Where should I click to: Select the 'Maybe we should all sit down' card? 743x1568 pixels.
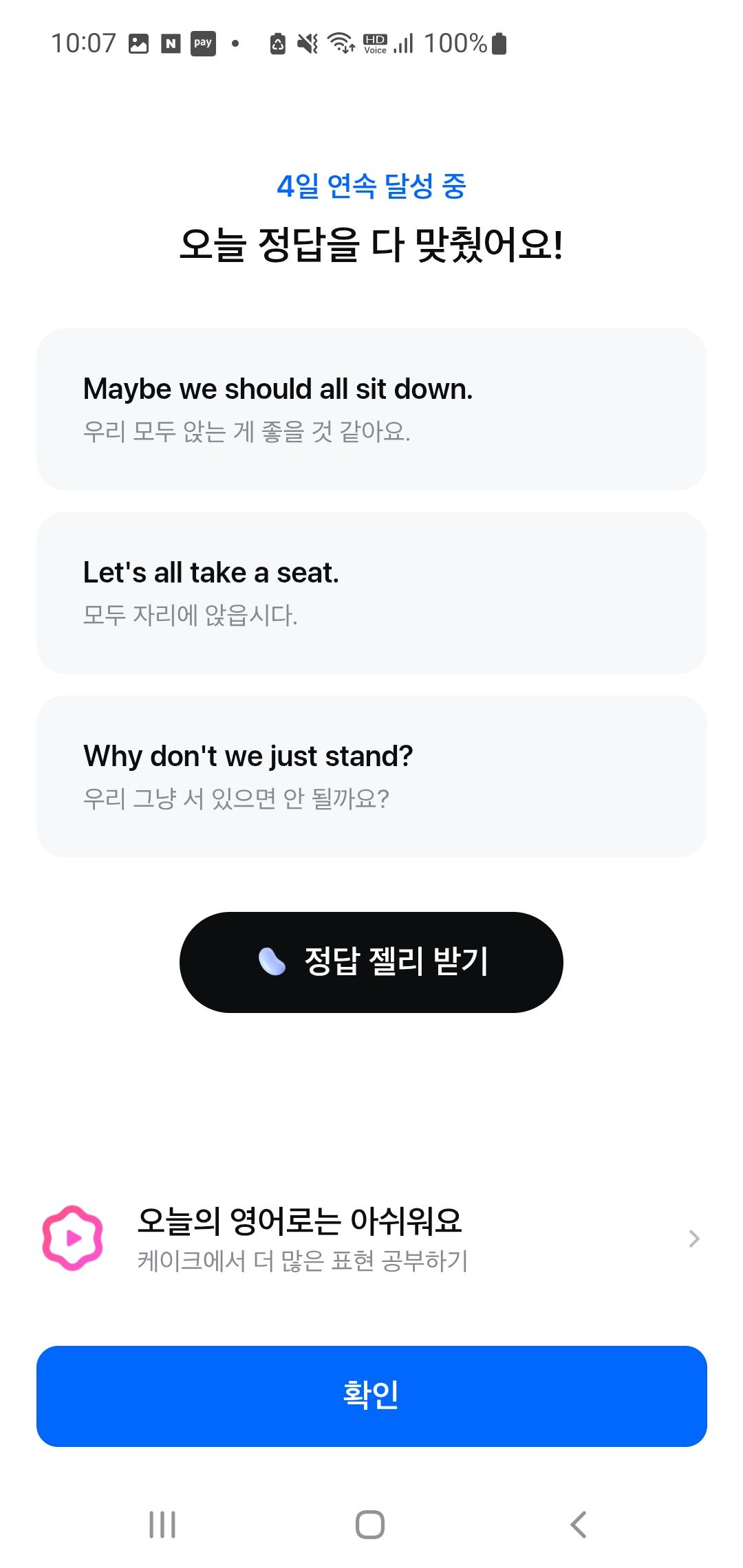coord(371,409)
